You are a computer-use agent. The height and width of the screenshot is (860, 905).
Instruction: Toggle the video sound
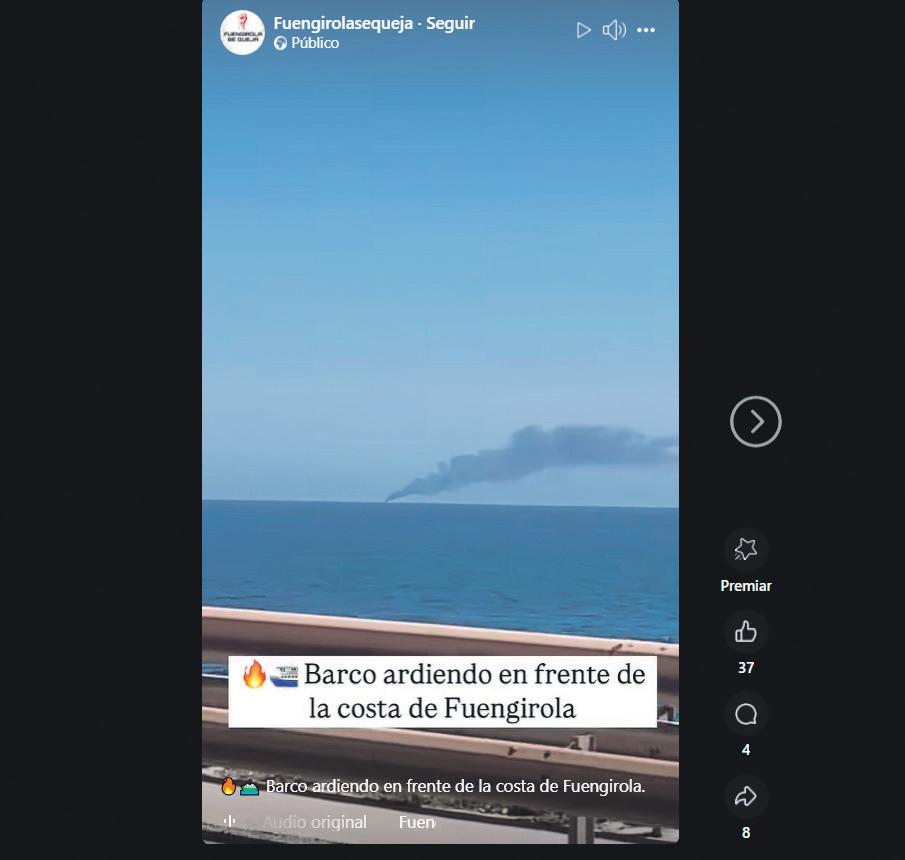[614, 30]
